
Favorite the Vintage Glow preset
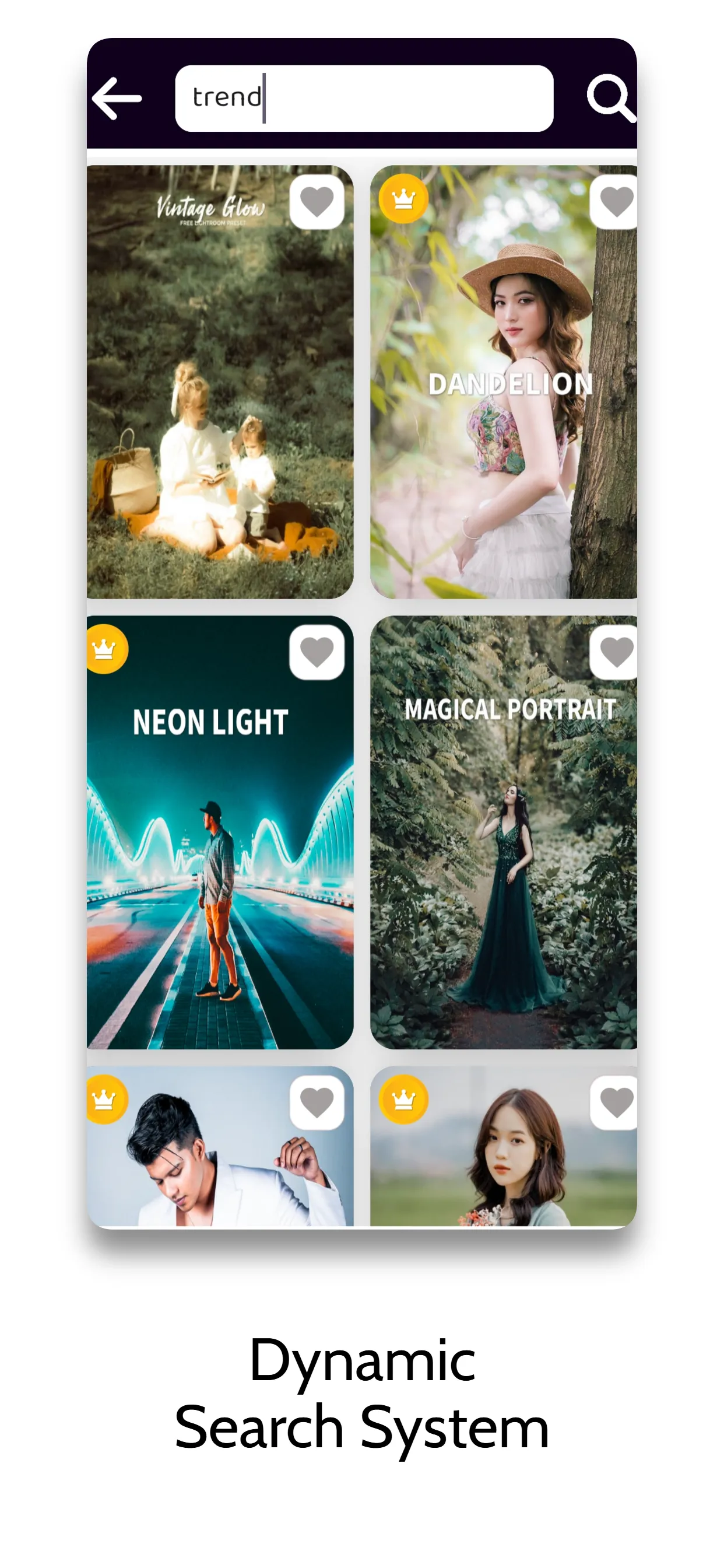317,201
